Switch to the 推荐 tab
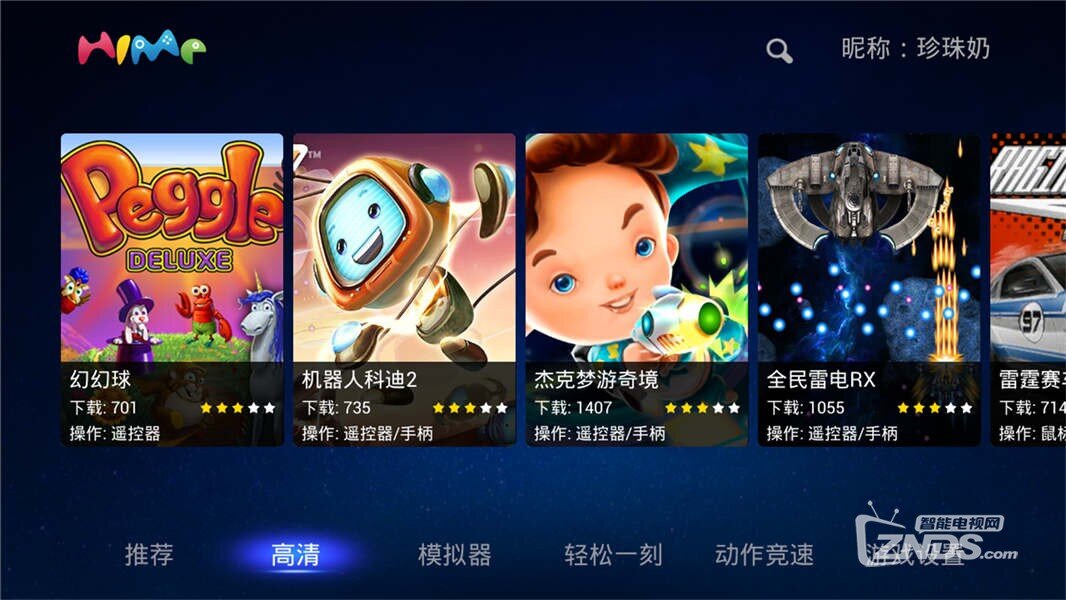The image size is (1066, 600). pos(149,555)
